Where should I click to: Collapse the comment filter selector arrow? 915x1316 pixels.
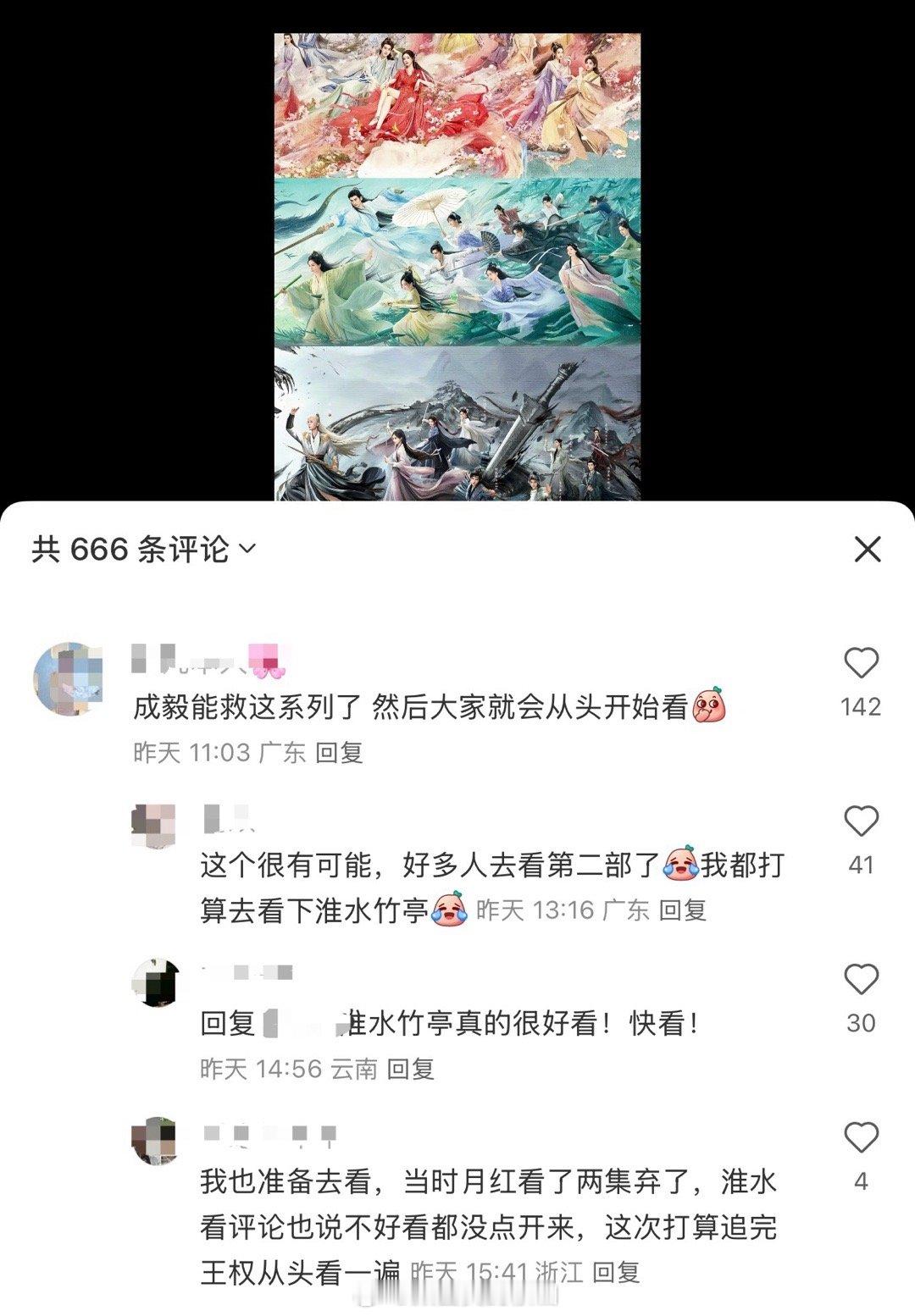246,550
